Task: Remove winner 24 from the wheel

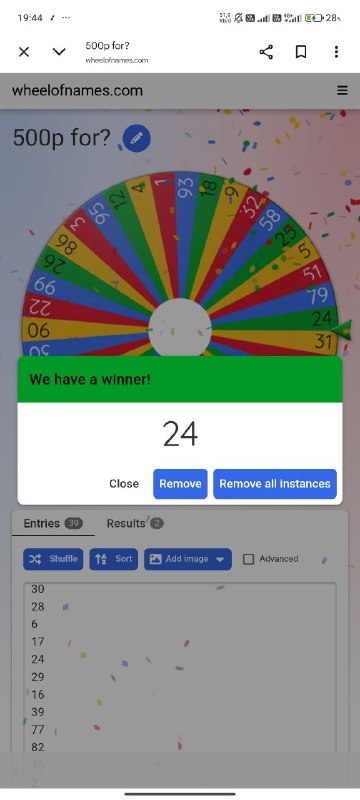Action: click(180, 484)
